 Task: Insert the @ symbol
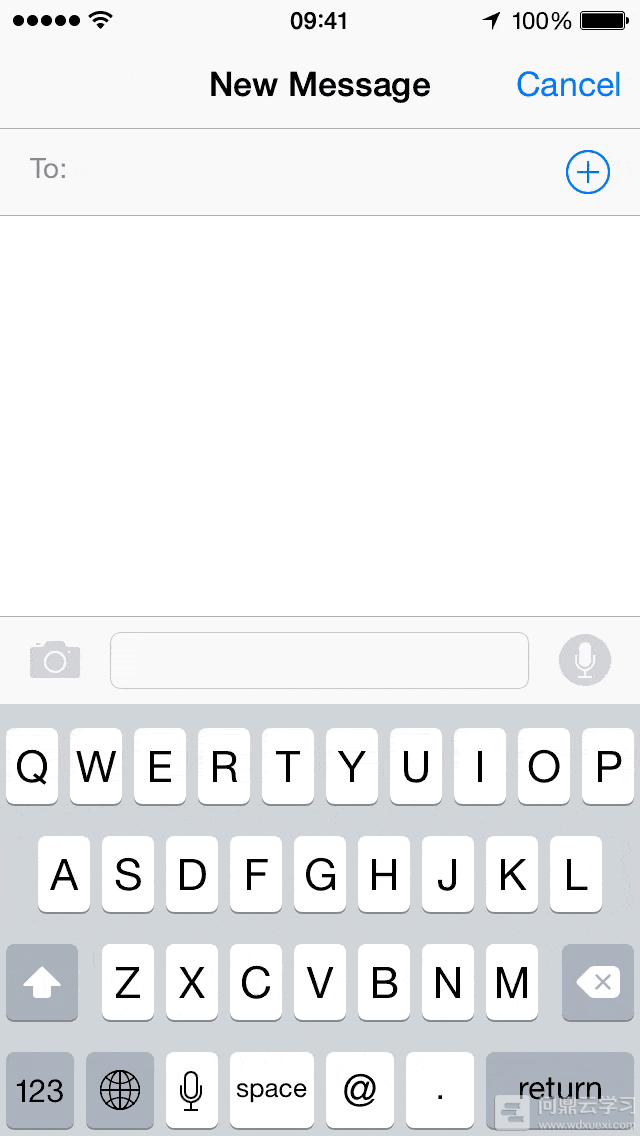pyautogui.click(x=360, y=1089)
